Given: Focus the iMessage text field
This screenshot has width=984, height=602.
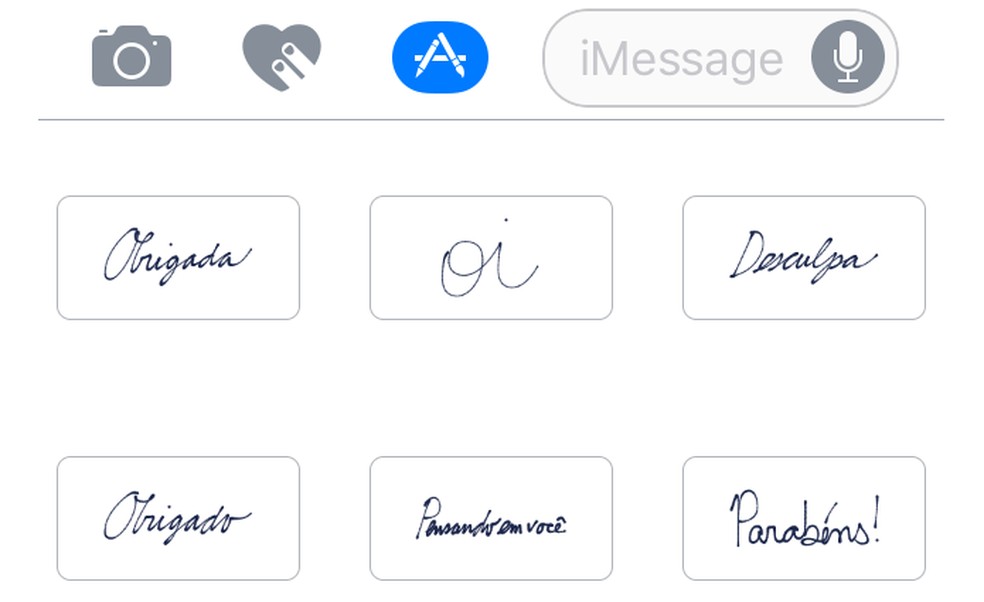Looking at the screenshot, I should [680, 60].
